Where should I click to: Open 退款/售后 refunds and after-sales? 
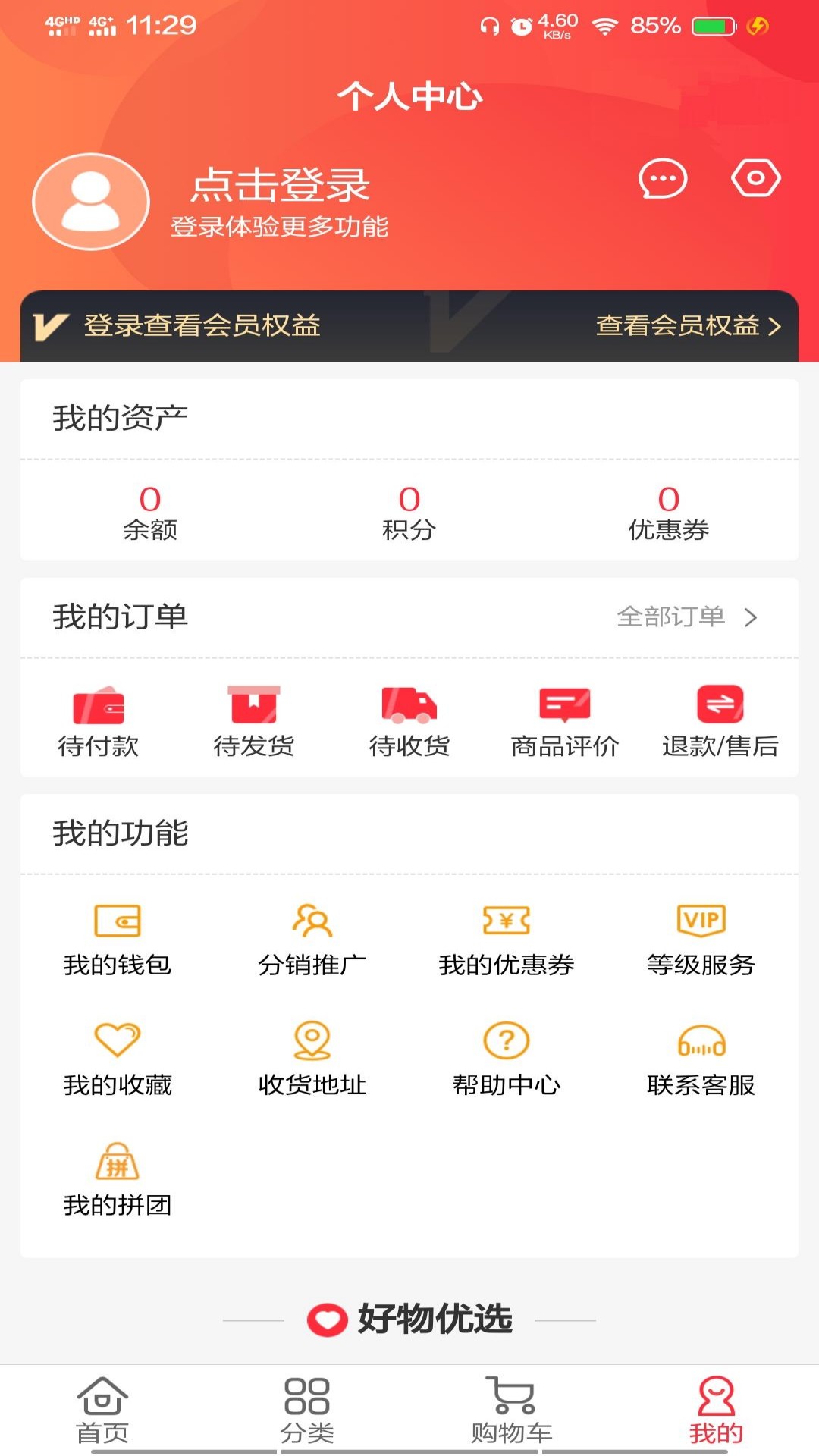pyautogui.click(x=720, y=722)
